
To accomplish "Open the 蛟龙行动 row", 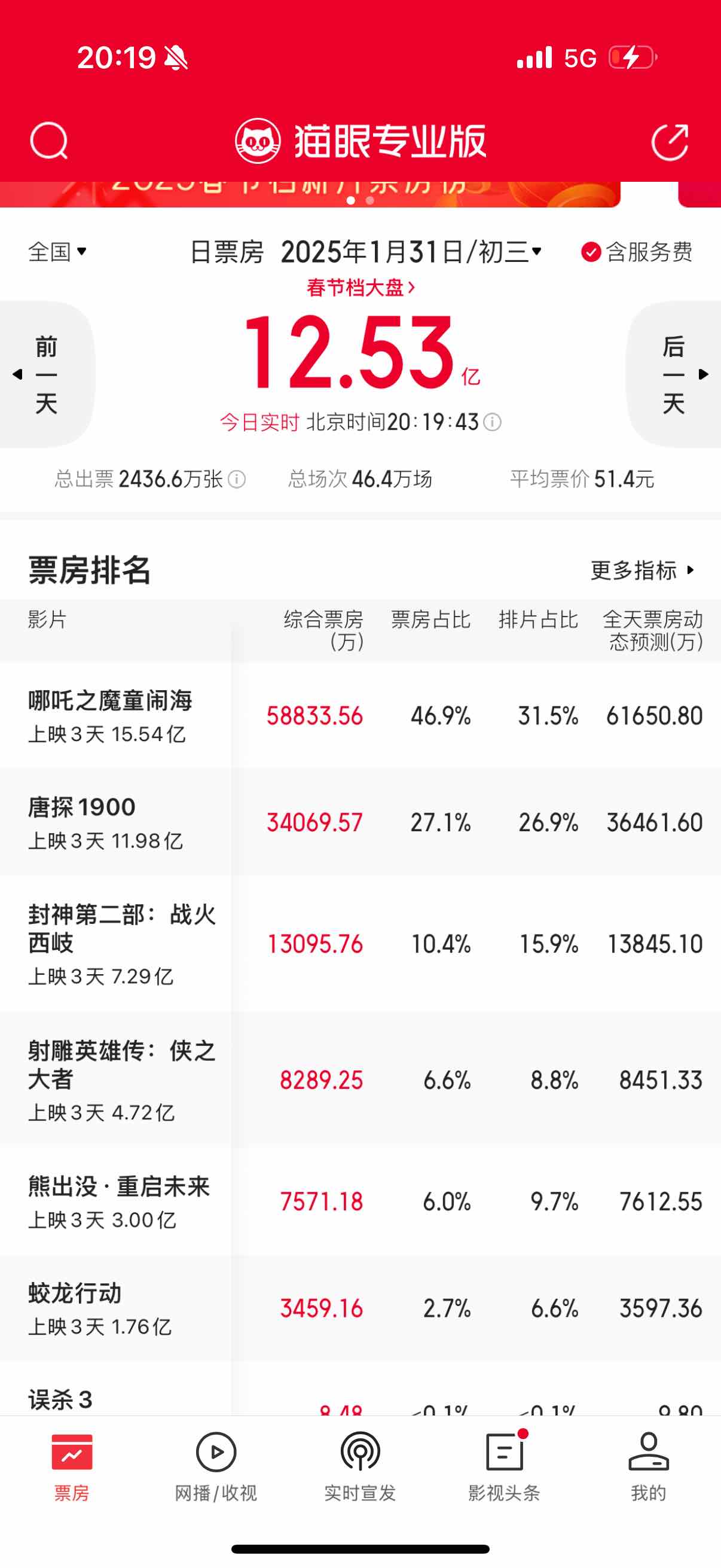I will tap(360, 1307).
